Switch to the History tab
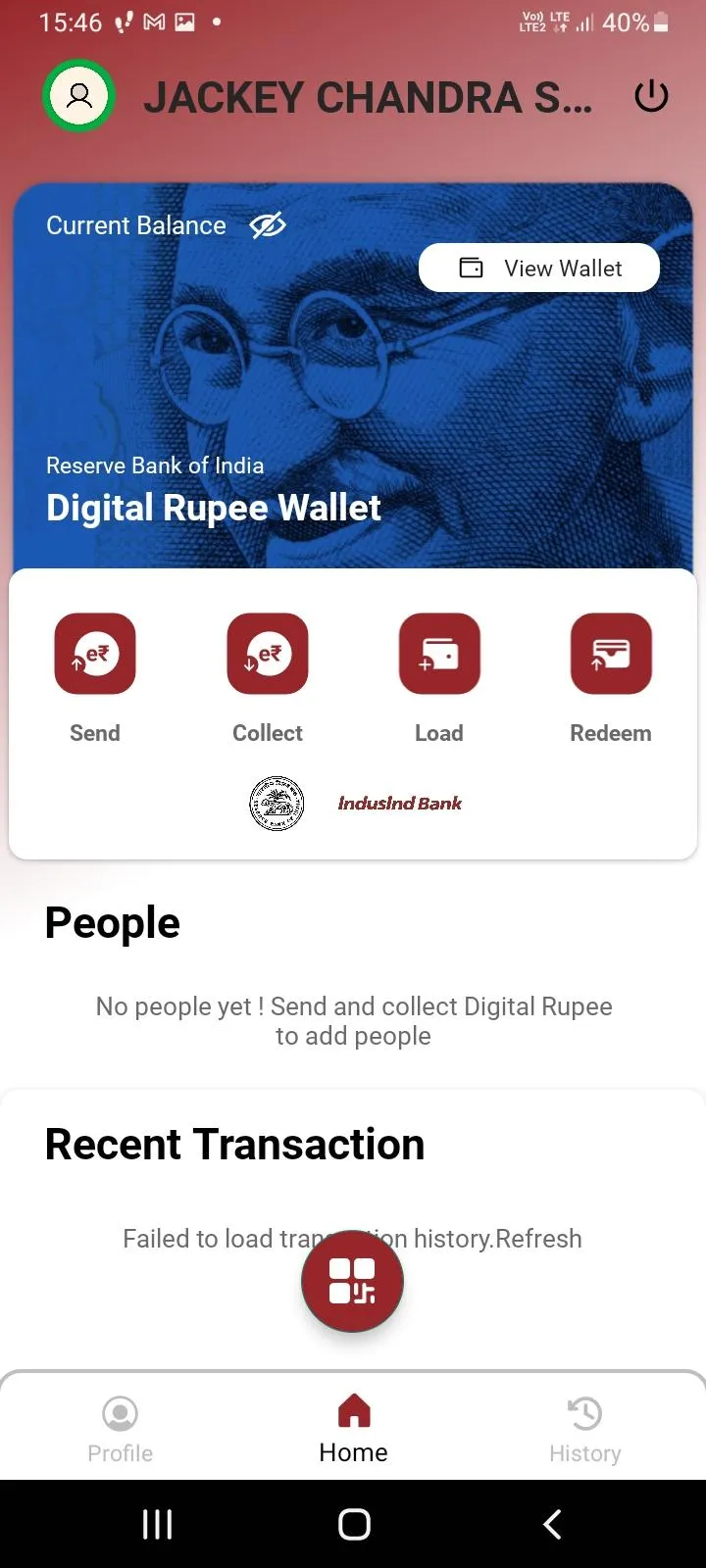This screenshot has height=1568, width=706. pyautogui.click(x=585, y=1430)
